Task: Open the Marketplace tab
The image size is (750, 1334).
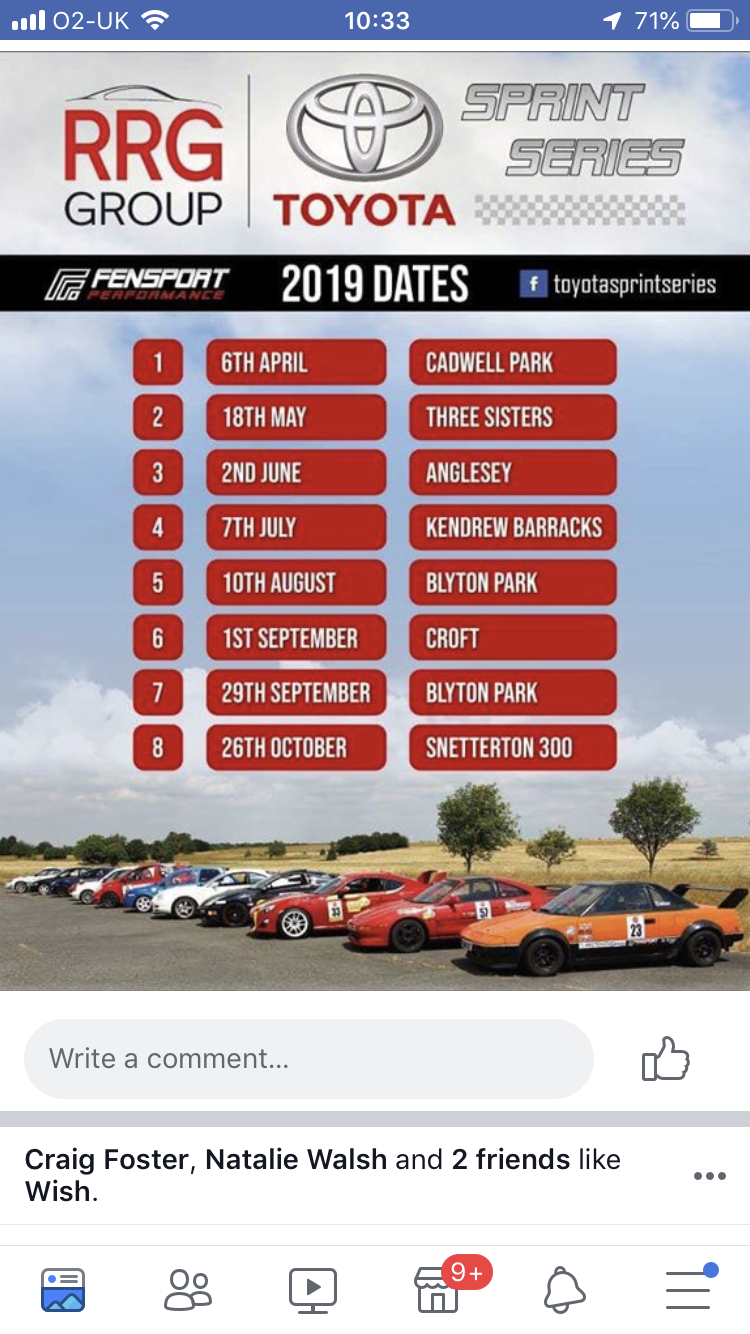Action: (x=438, y=1289)
